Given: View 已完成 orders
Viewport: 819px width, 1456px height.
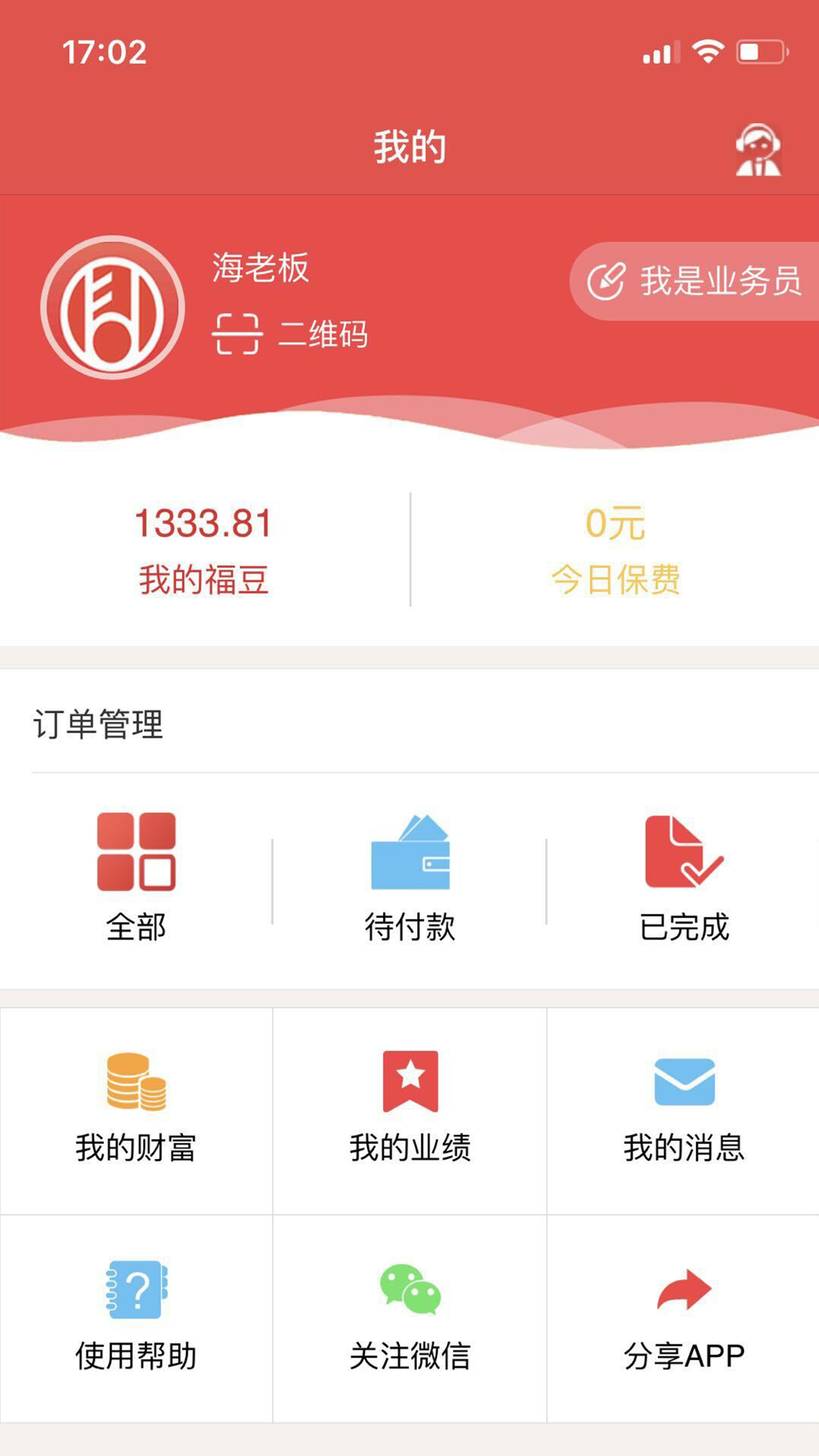Looking at the screenshot, I should (684, 877).
